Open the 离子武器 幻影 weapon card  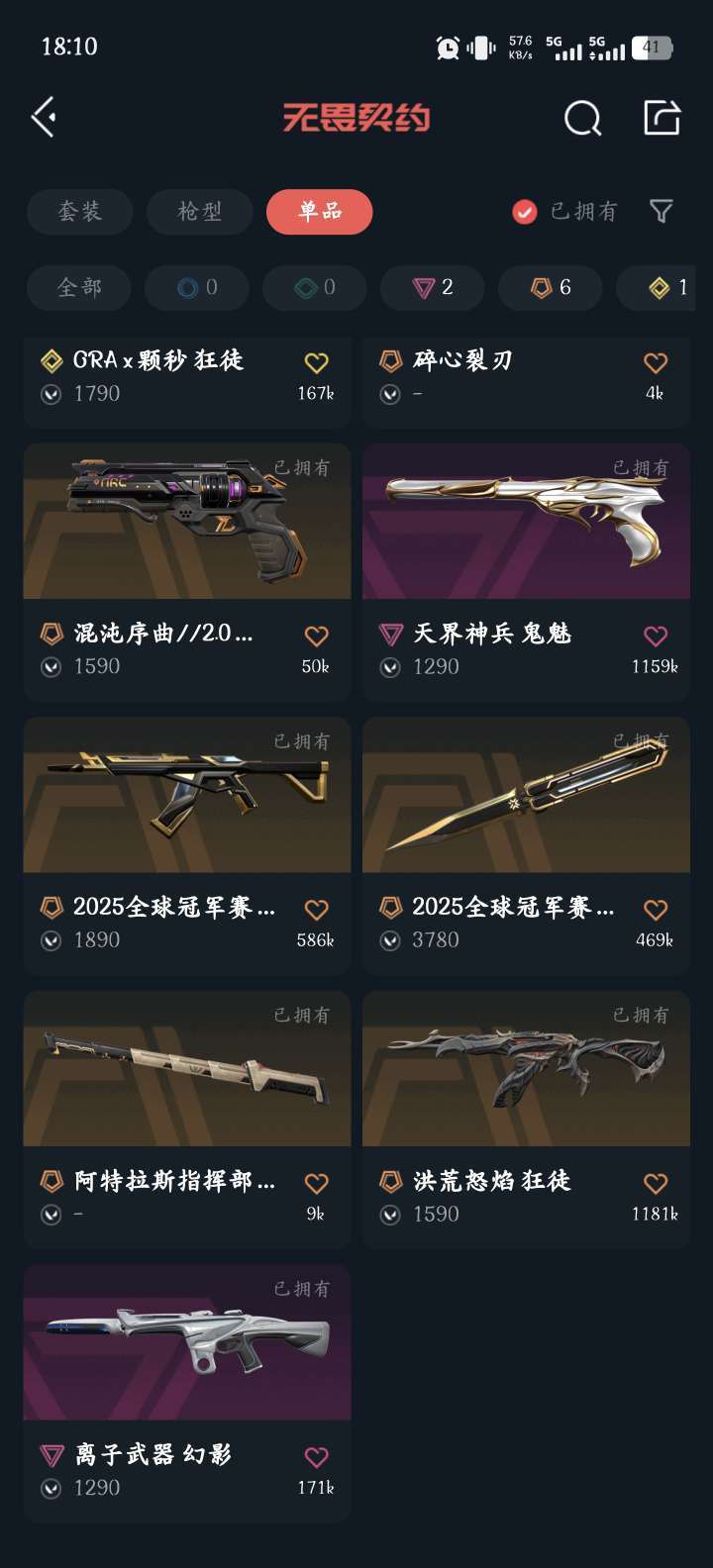coord(187,1393)
